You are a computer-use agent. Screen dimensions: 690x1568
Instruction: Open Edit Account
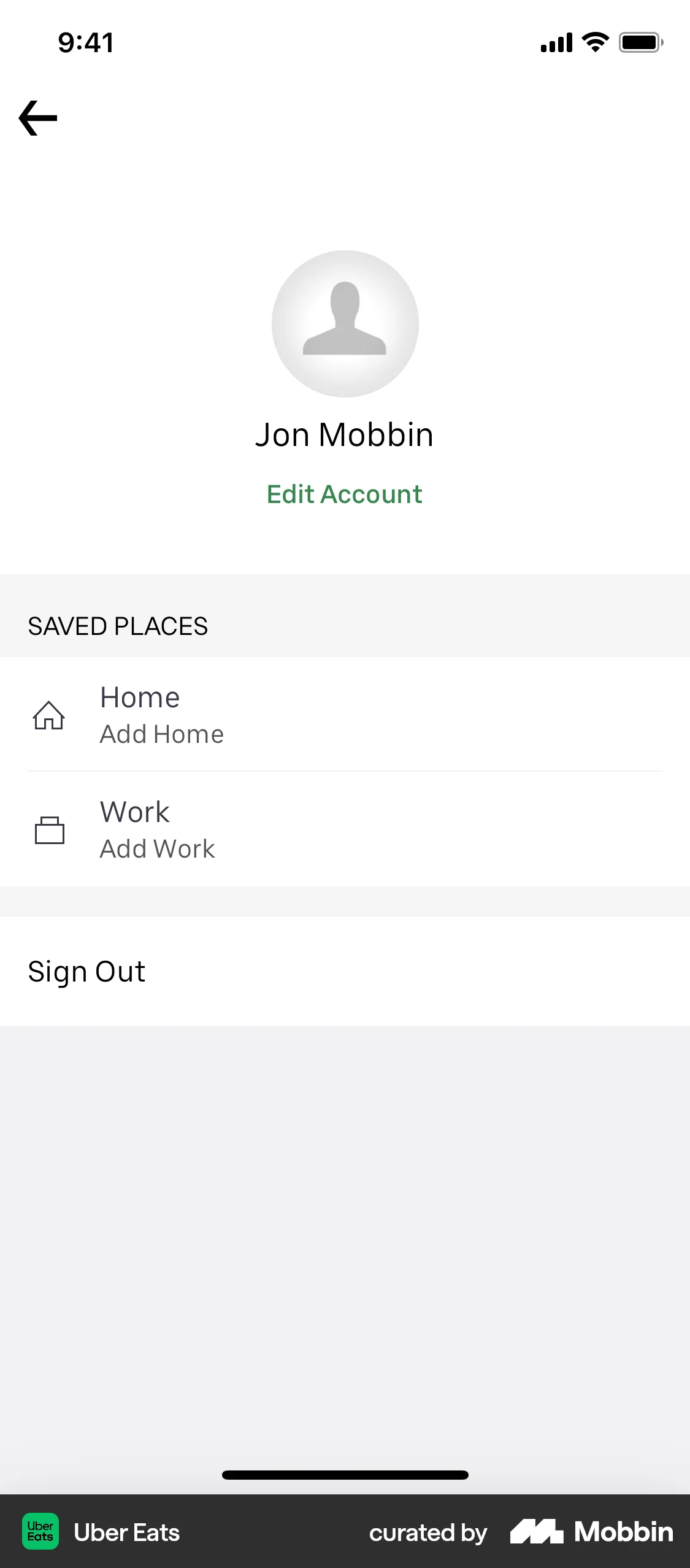coord(345,494)
